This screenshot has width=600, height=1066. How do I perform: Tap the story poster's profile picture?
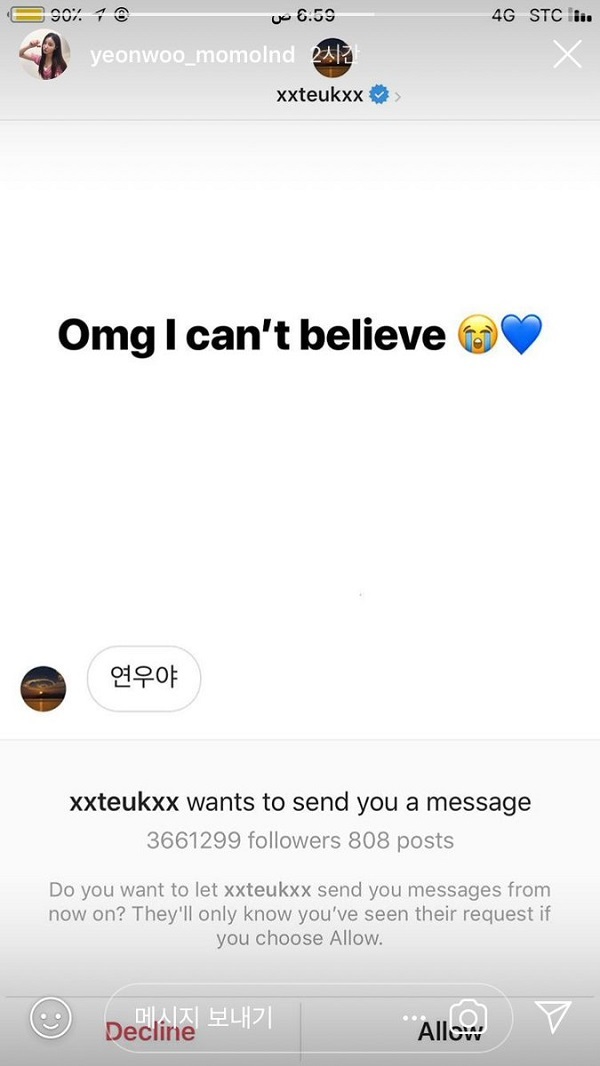pos(44,55)
